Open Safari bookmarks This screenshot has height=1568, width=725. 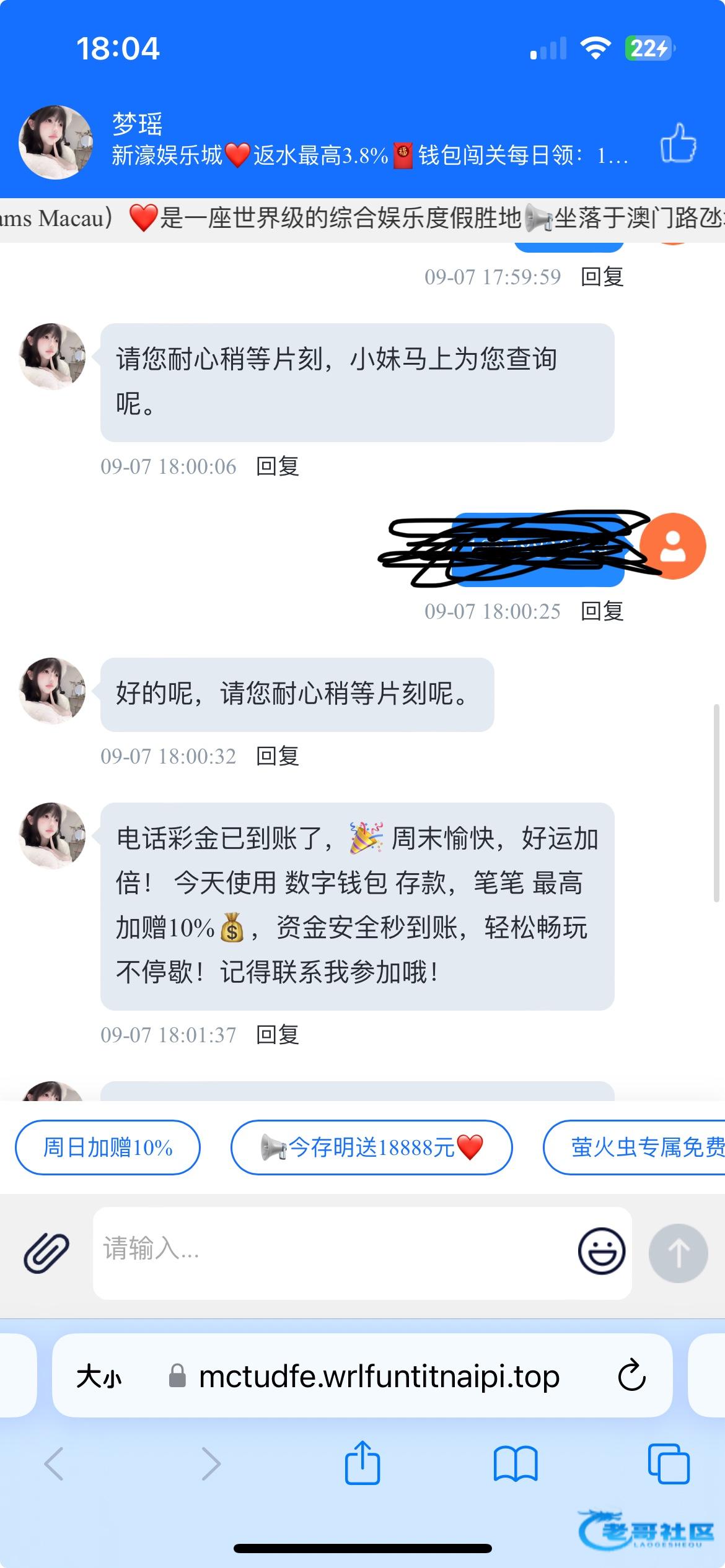coord(515,1464)
